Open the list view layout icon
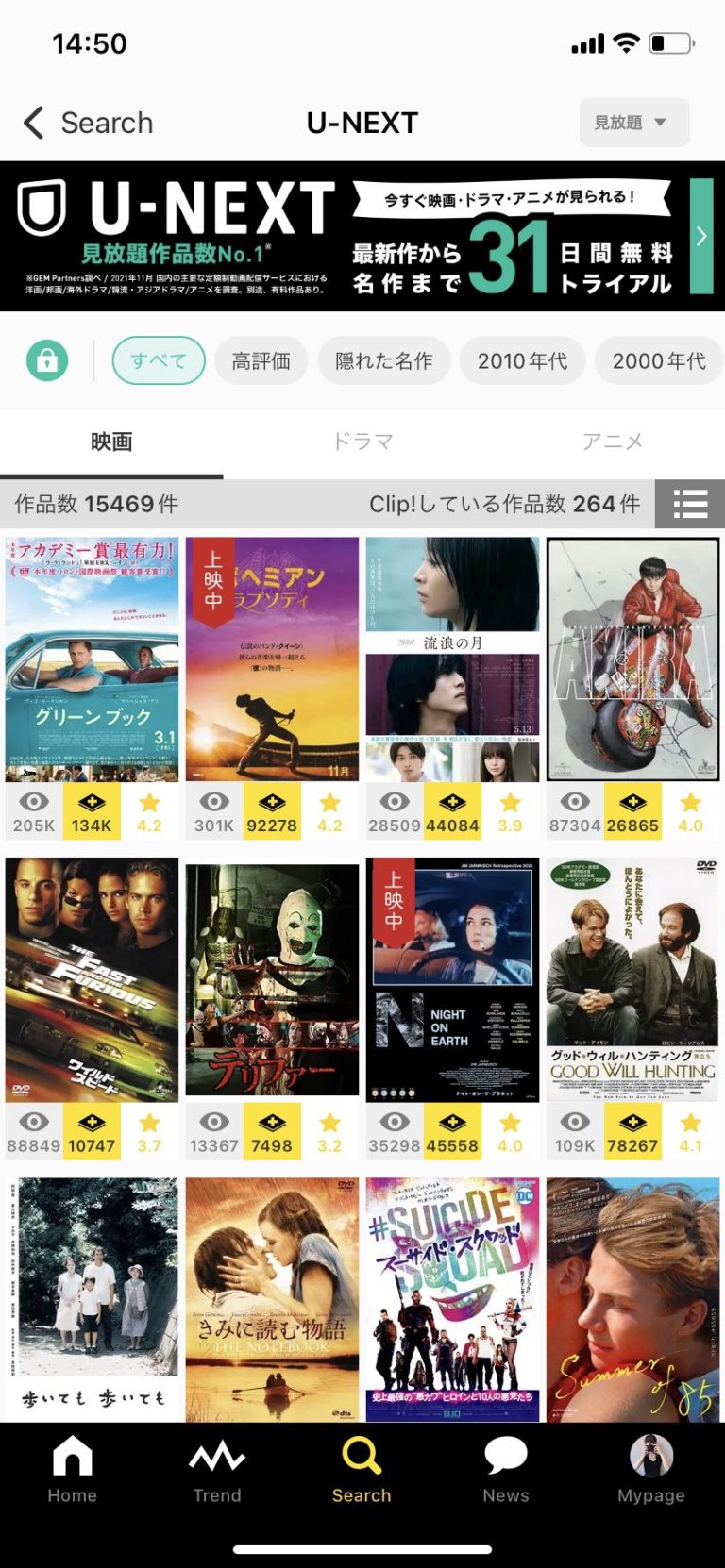 pos(689,504)
